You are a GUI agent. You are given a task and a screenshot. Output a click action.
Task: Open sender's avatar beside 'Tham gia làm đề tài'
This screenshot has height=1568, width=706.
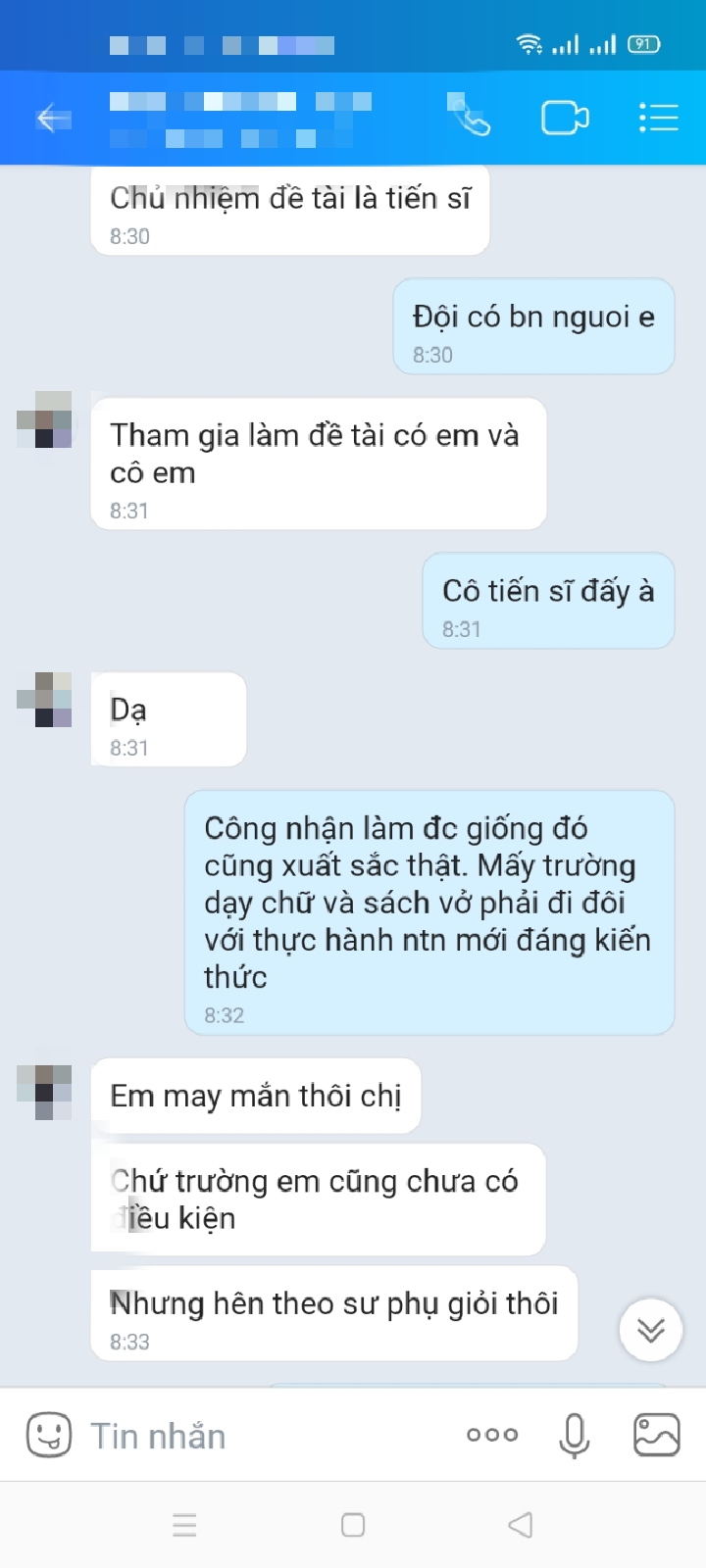(x=45, y=419)
